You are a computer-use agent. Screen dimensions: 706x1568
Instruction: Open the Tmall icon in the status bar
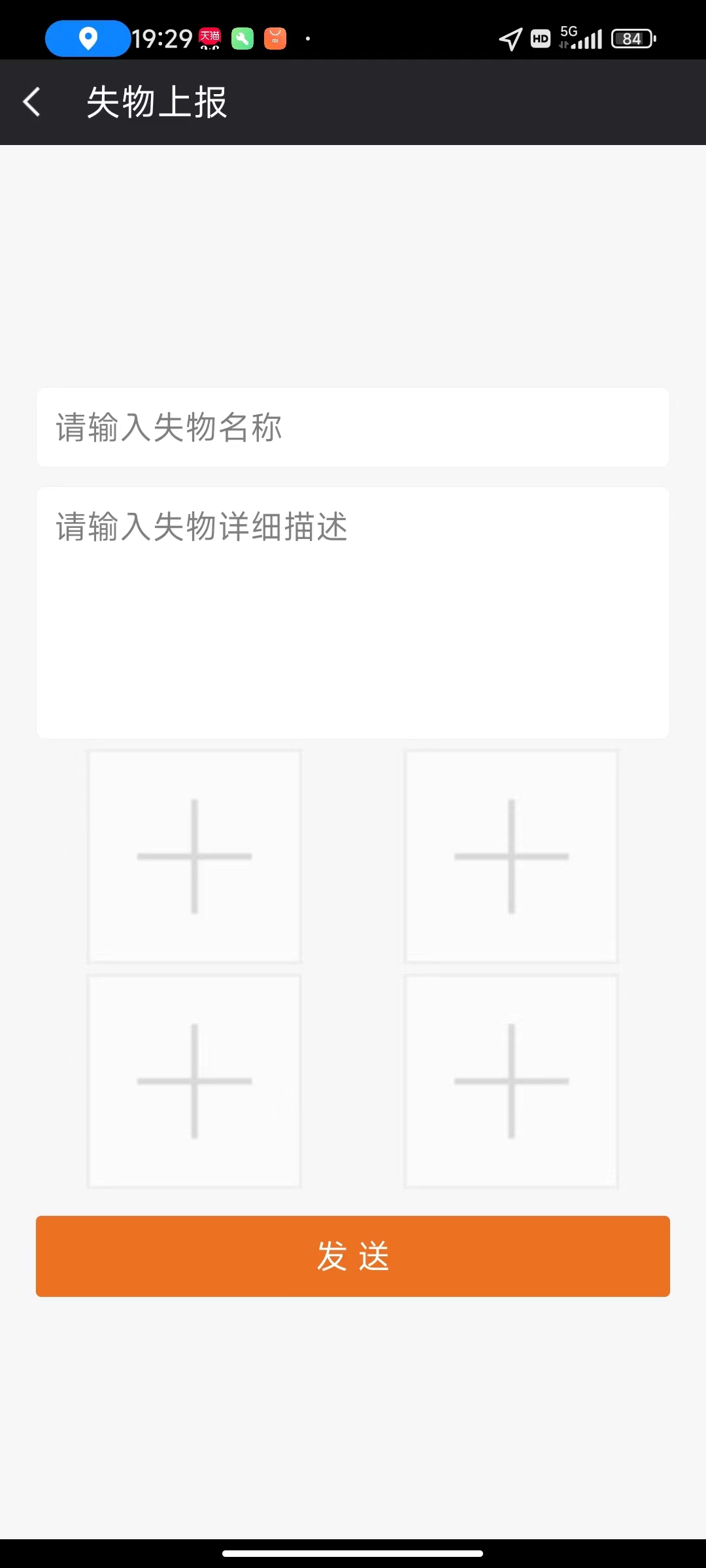210,37
